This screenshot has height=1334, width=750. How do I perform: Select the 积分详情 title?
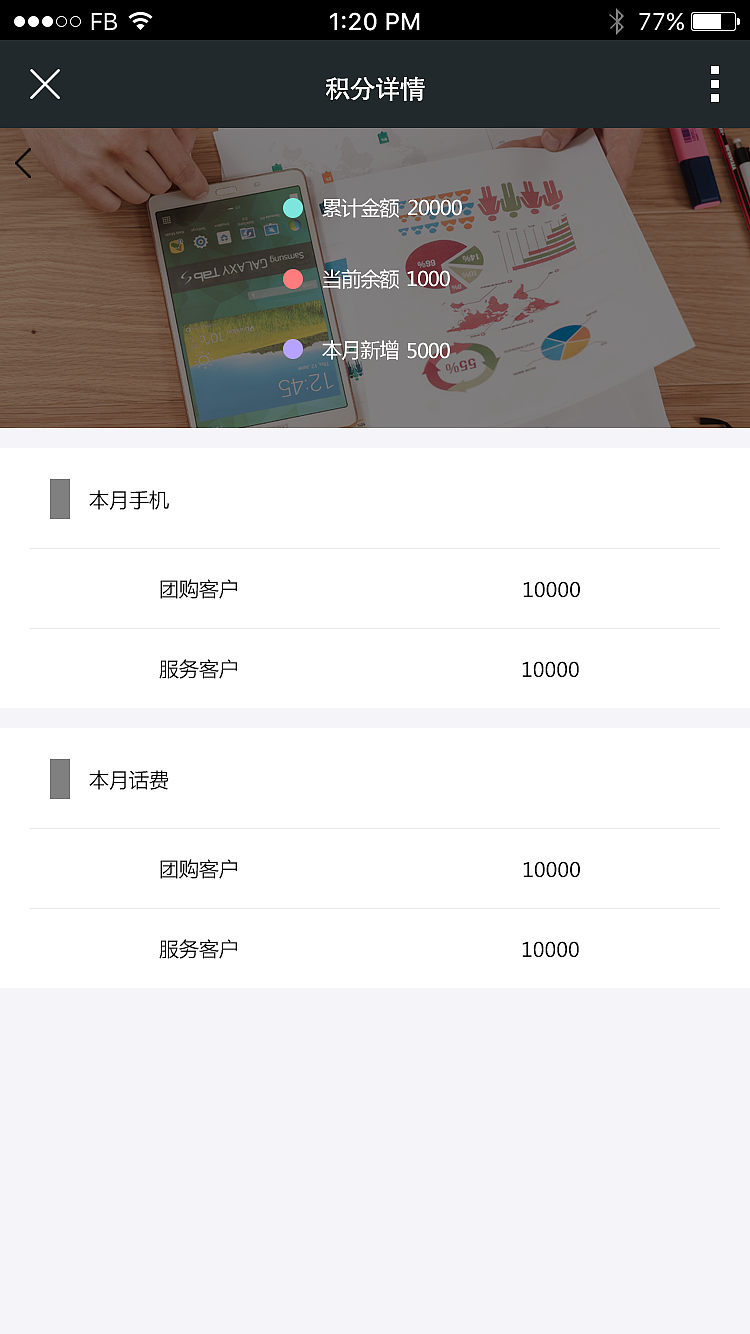374,89
